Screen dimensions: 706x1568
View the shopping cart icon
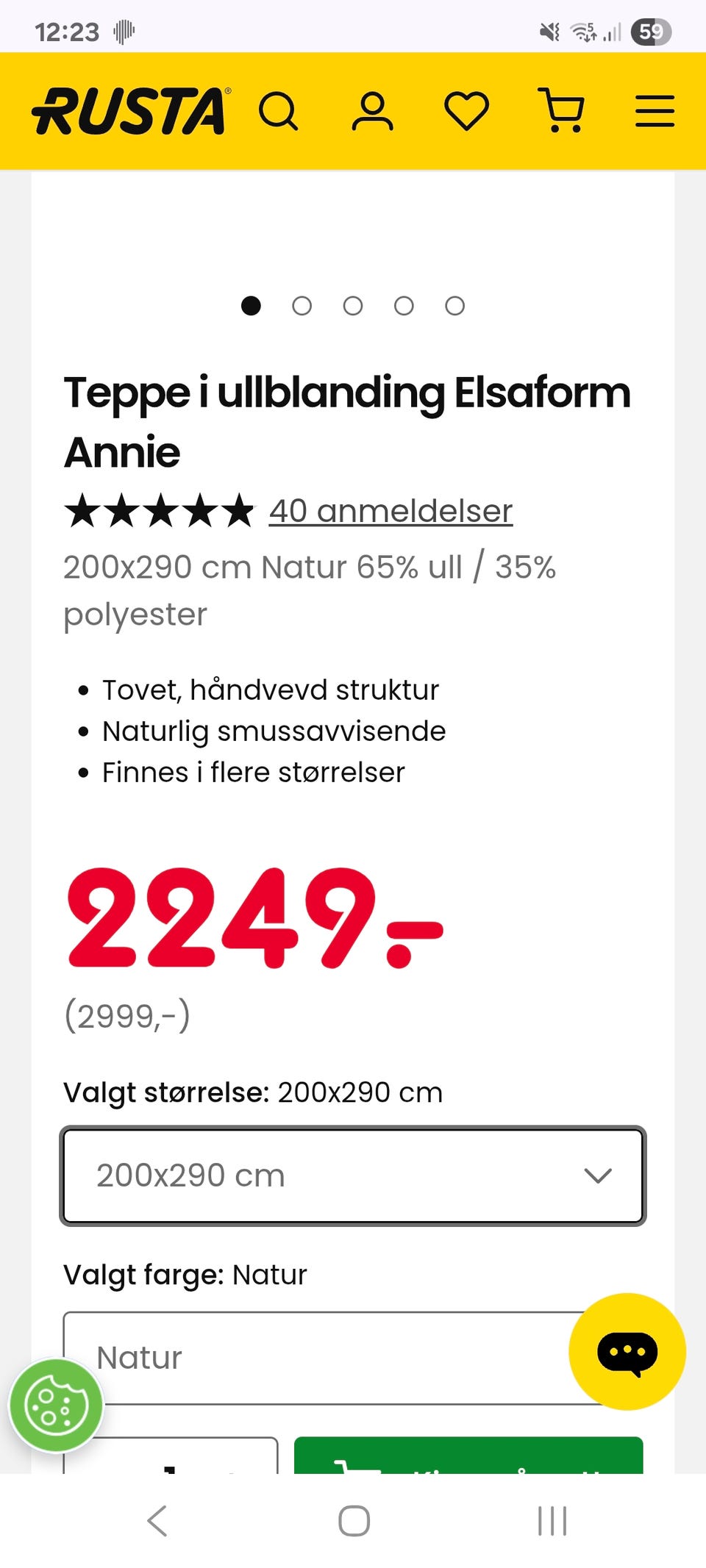(x=561, y=110)
